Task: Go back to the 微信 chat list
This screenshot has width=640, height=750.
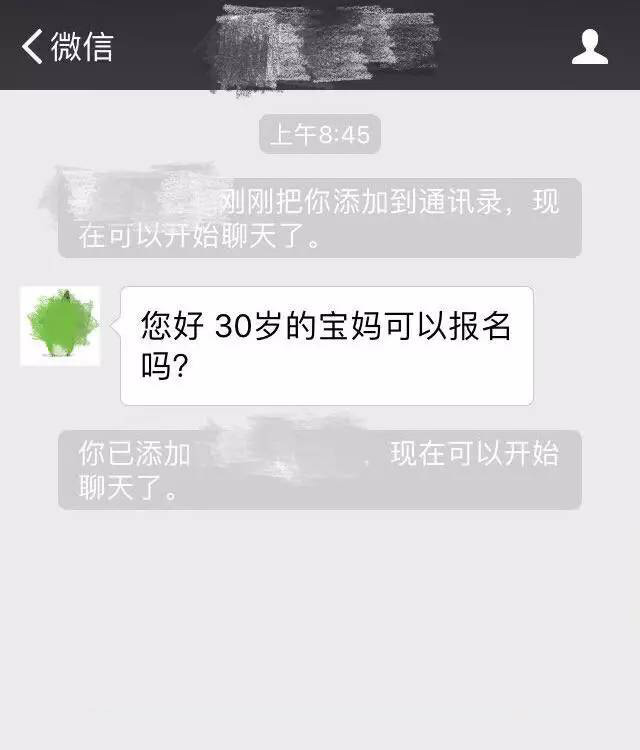Action: 66,46
